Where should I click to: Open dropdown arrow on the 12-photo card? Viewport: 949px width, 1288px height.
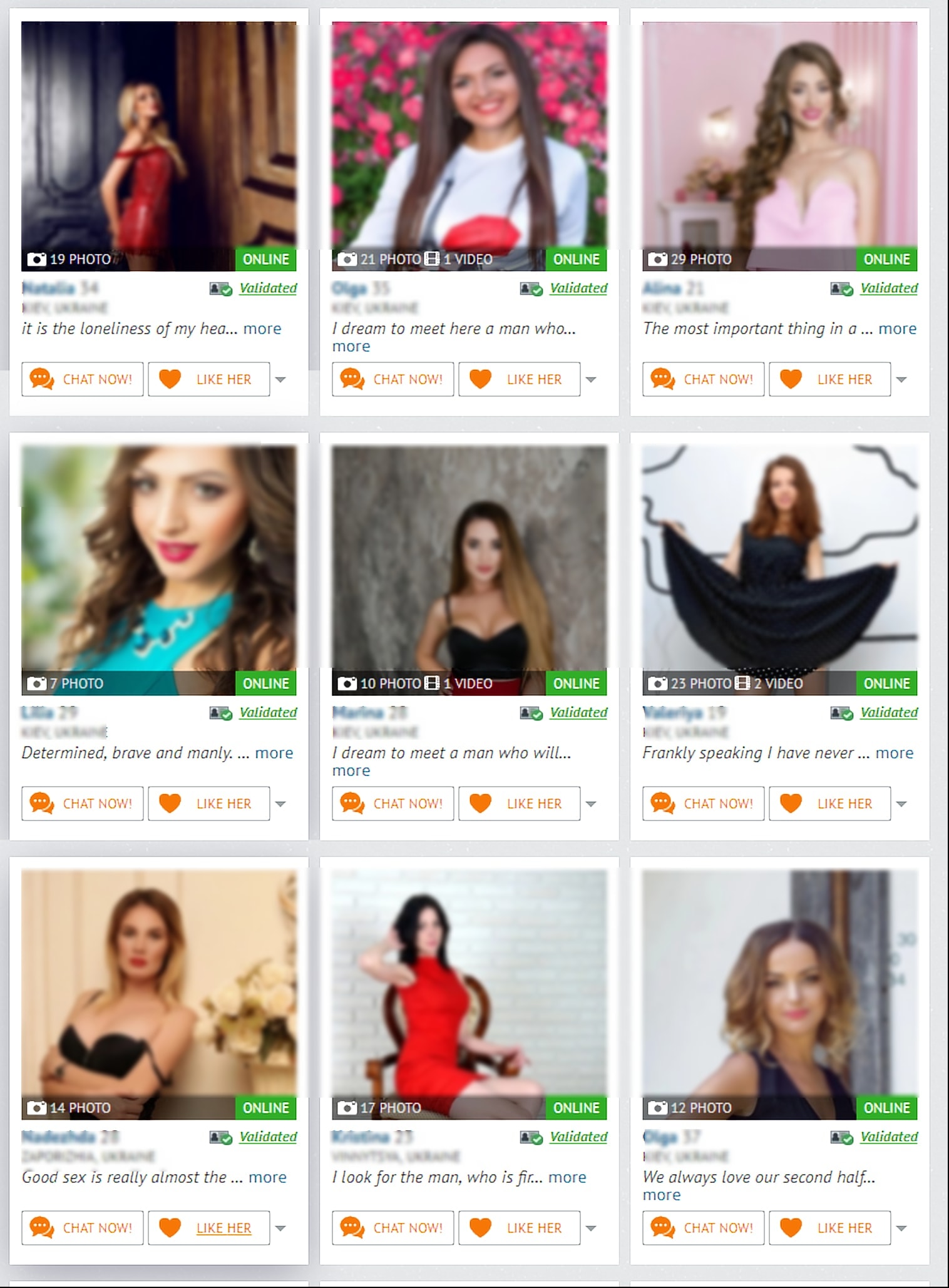[901, 1228]
